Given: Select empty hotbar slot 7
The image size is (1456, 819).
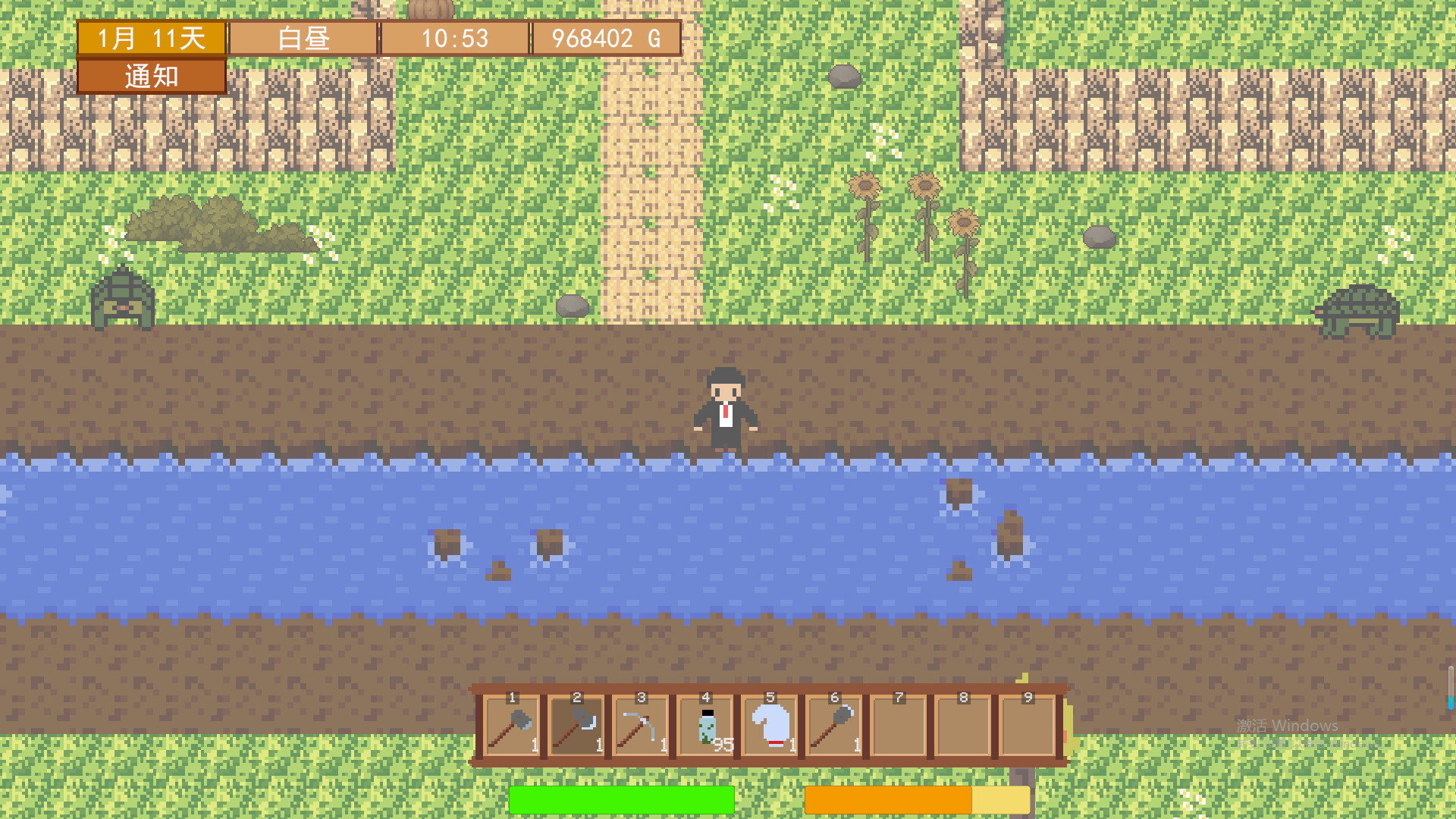Looking at the screenshot, I should coord(899,726).
